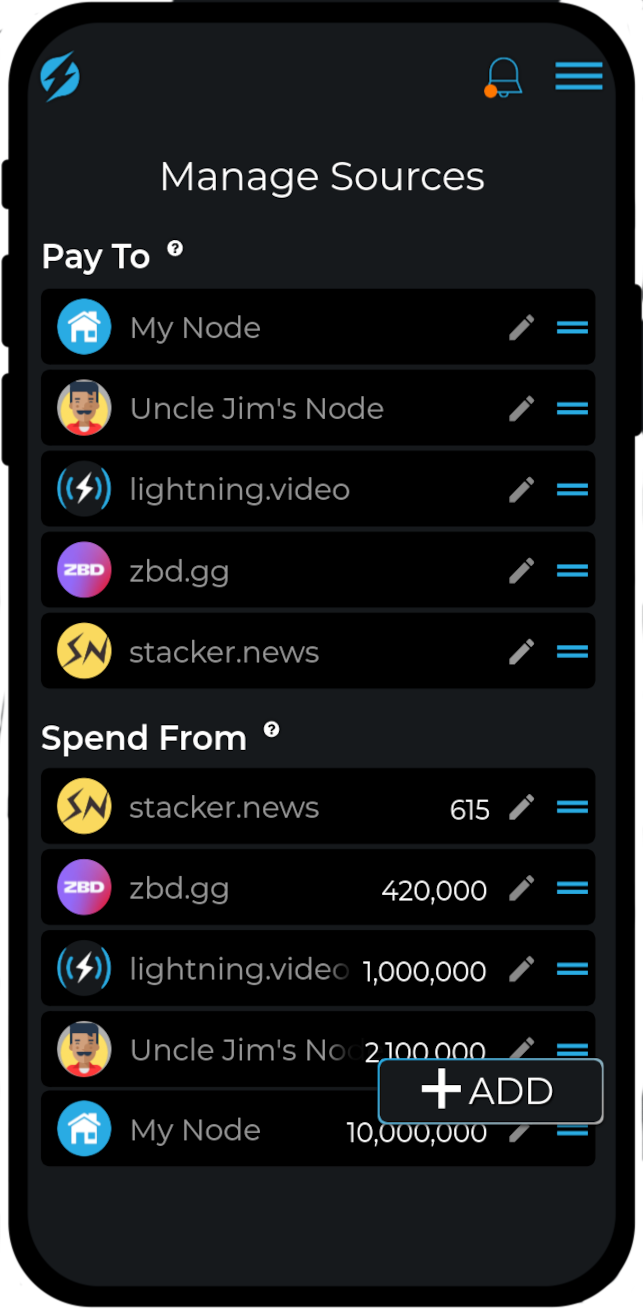643x1309 pixels.
Task: Edit lightning.video in Pay To
Action: coord(521,489)
